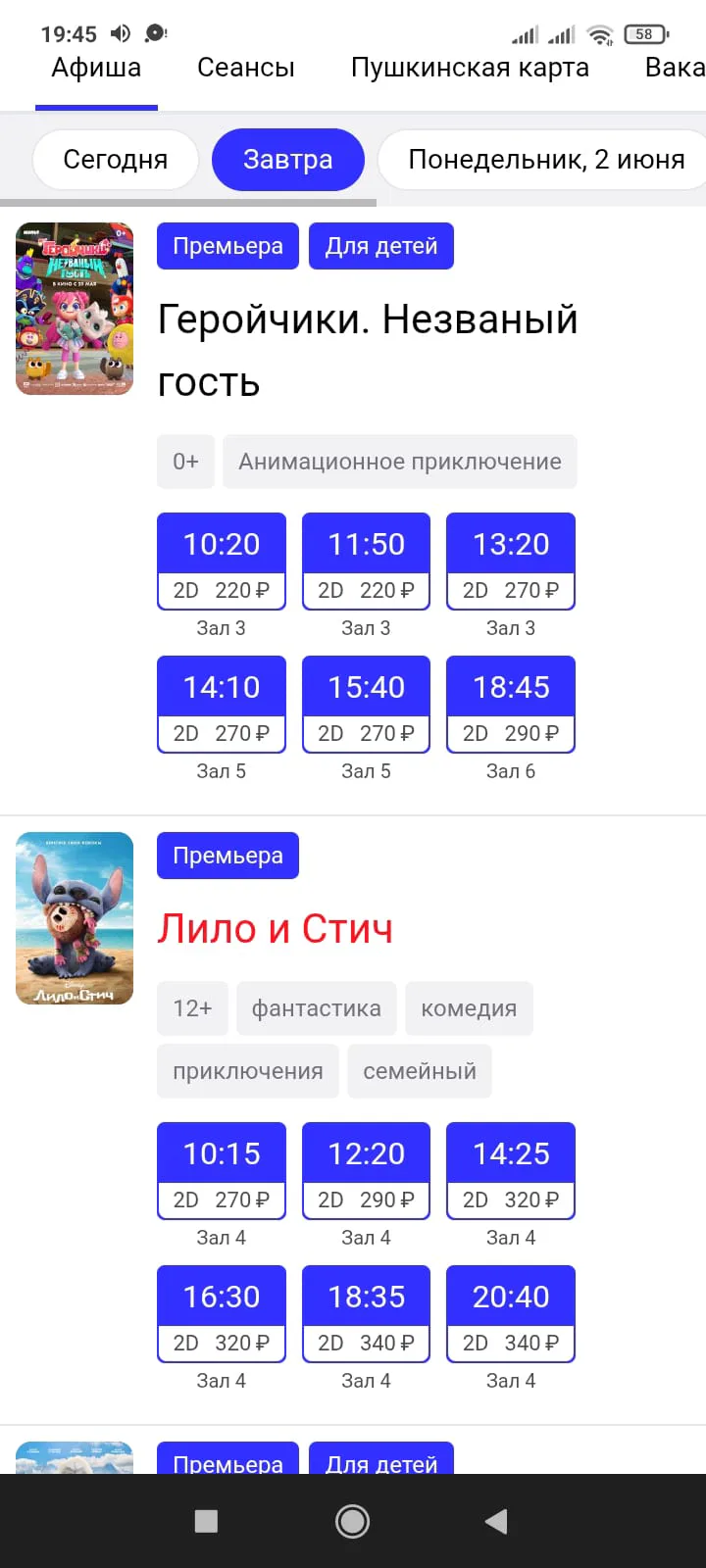Select the 10:15 Лило и Стич session
The width and height of the screenshot is (706, 1568).
pyautogui.click(x=222, y=1170)
